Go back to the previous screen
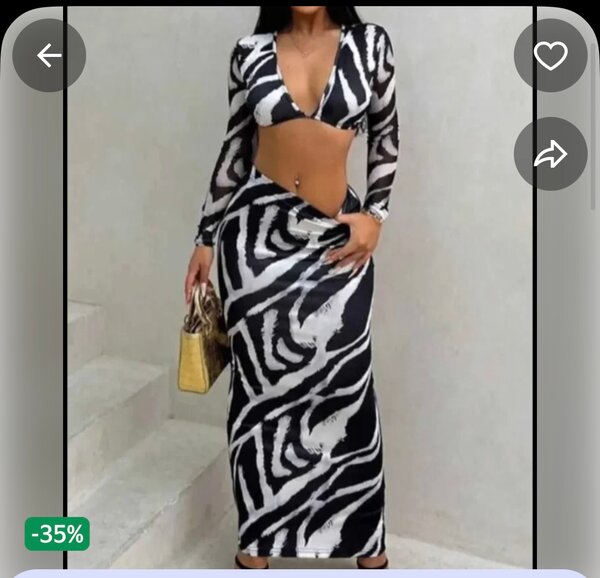 click(x=49, y=55)
